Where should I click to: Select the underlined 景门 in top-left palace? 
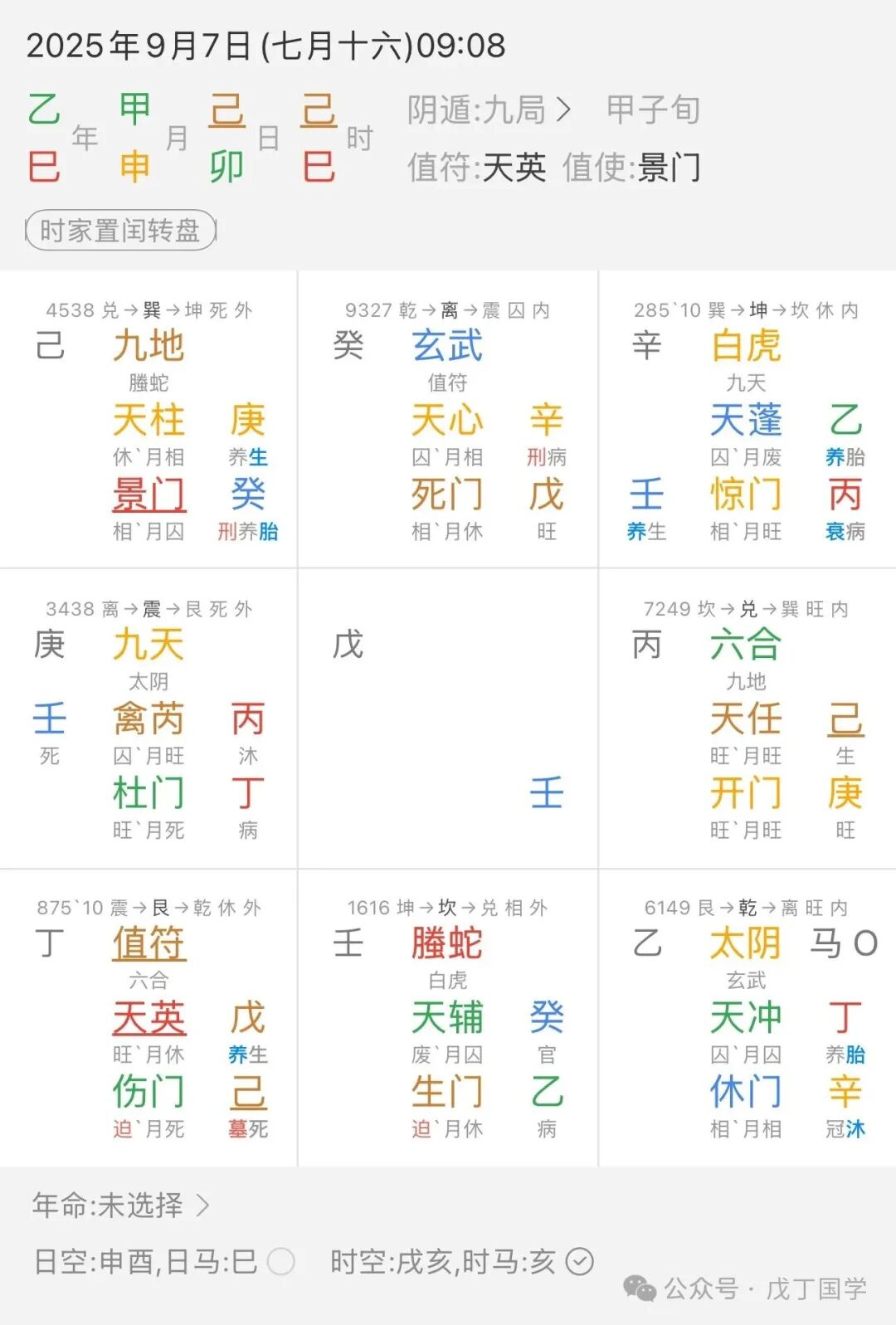(149, 494)
